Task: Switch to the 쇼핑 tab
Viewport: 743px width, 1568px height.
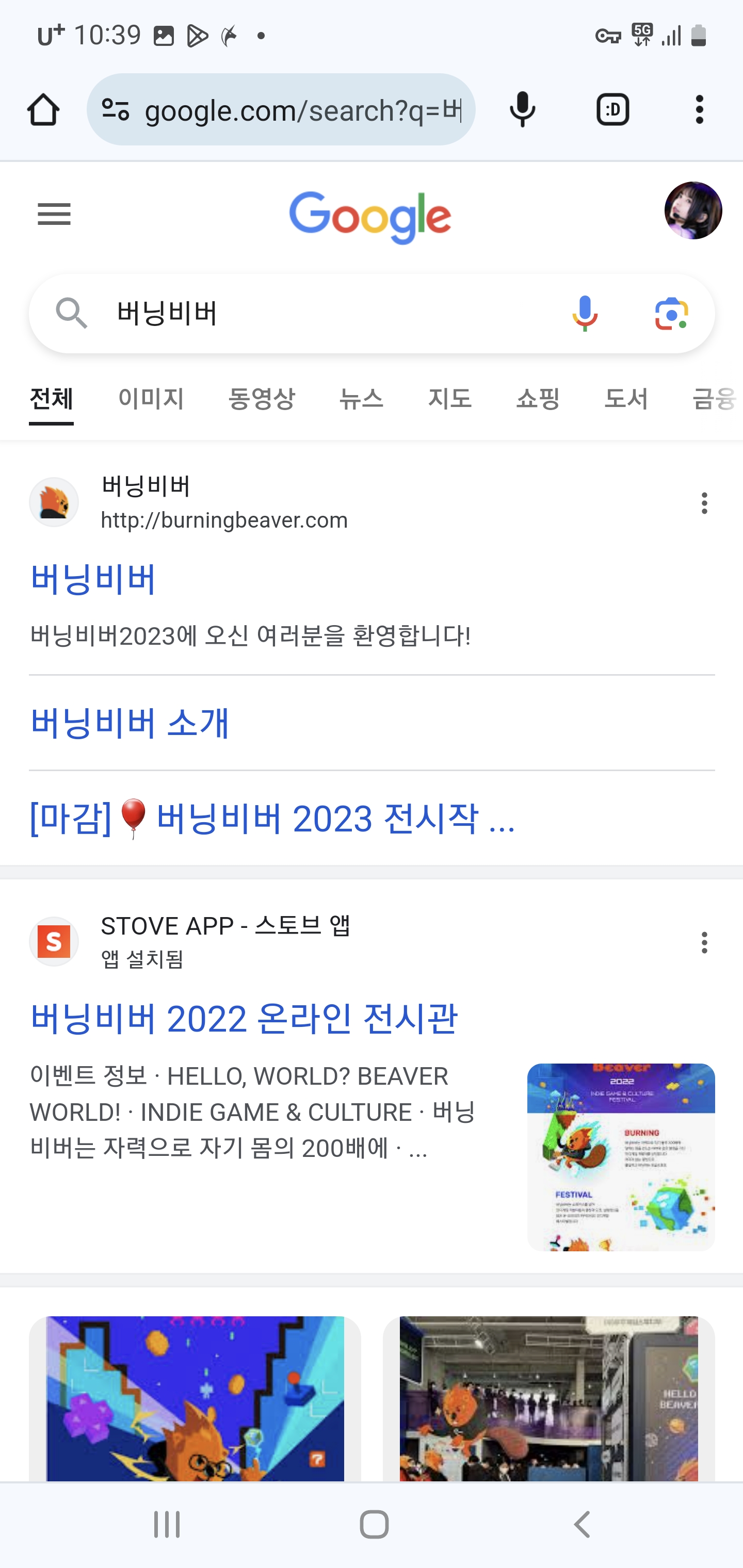Action: tap(538, 399)
